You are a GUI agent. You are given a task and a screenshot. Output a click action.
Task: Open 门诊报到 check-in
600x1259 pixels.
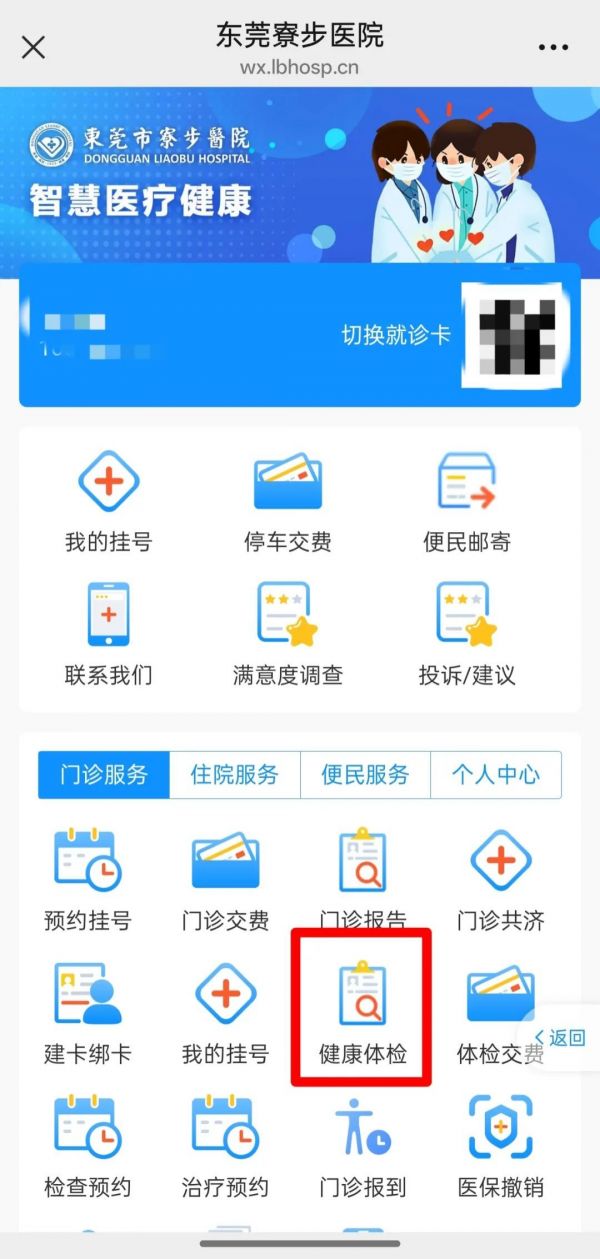[x=362, y=1146]
